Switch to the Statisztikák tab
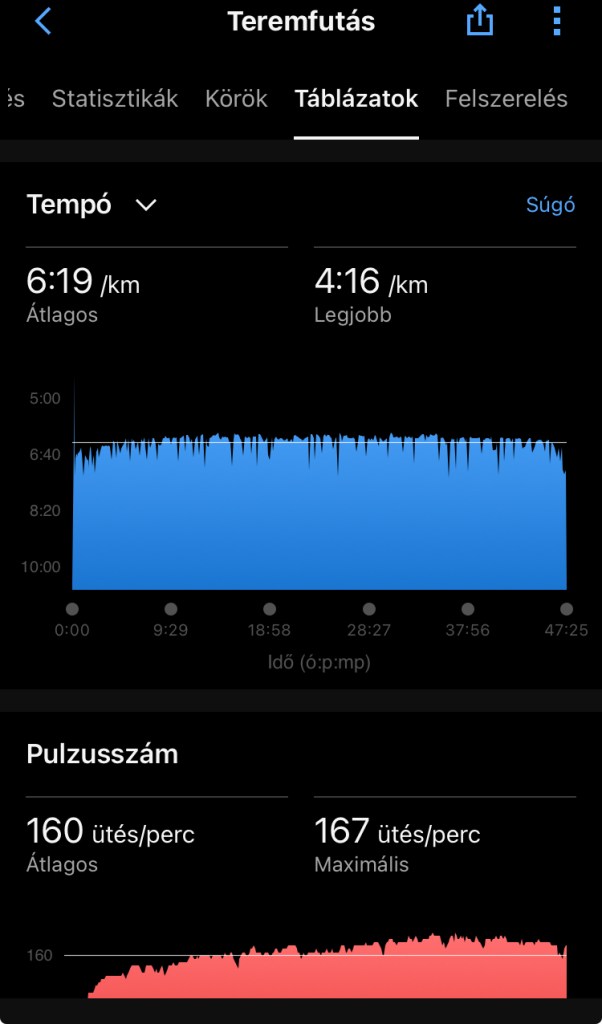Screen dimensions: 602x1024 coord(115,99)
